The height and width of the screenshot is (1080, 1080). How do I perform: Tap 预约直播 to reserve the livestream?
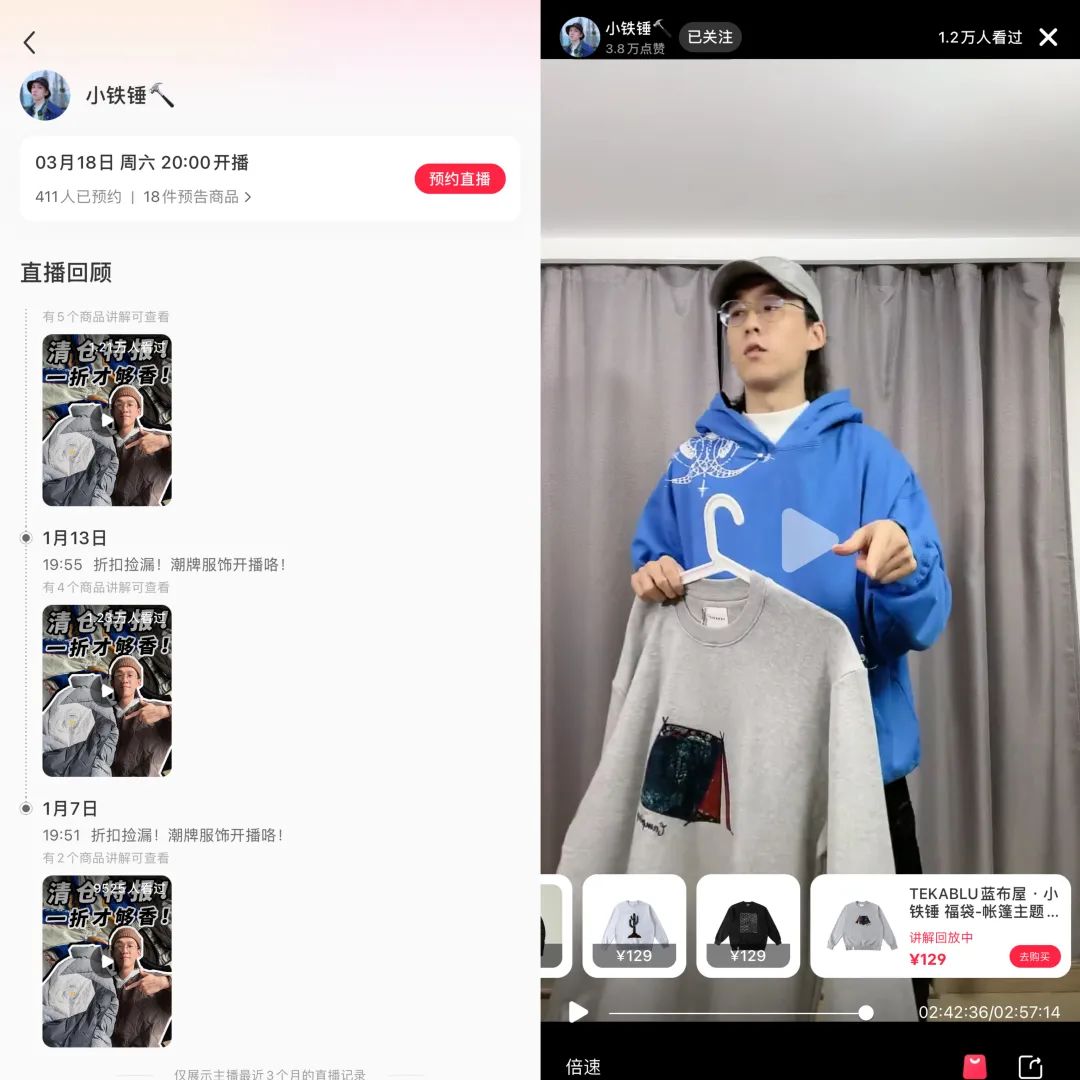pos(460,179)
